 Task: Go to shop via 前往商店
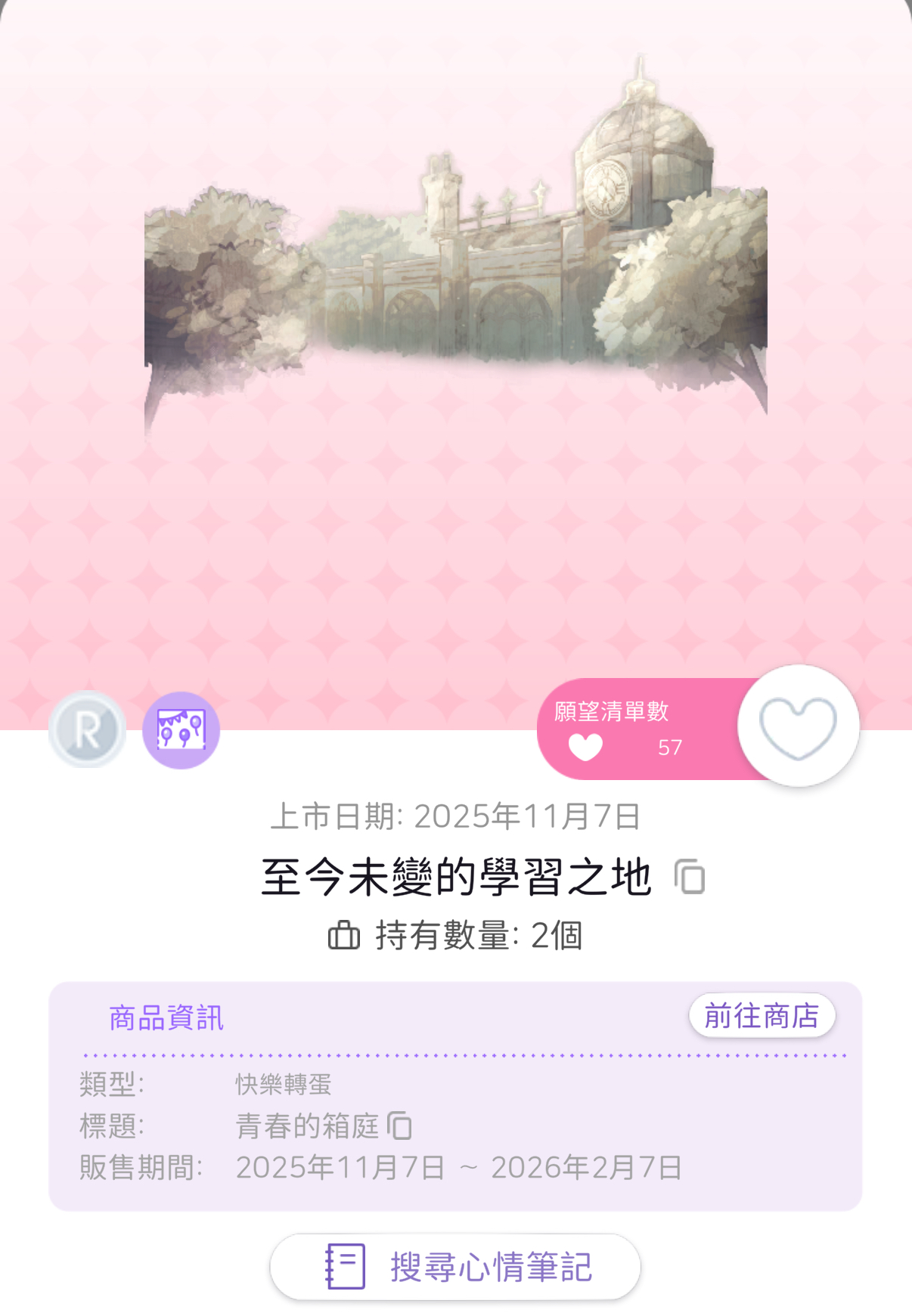click(x=762, y=1016)
